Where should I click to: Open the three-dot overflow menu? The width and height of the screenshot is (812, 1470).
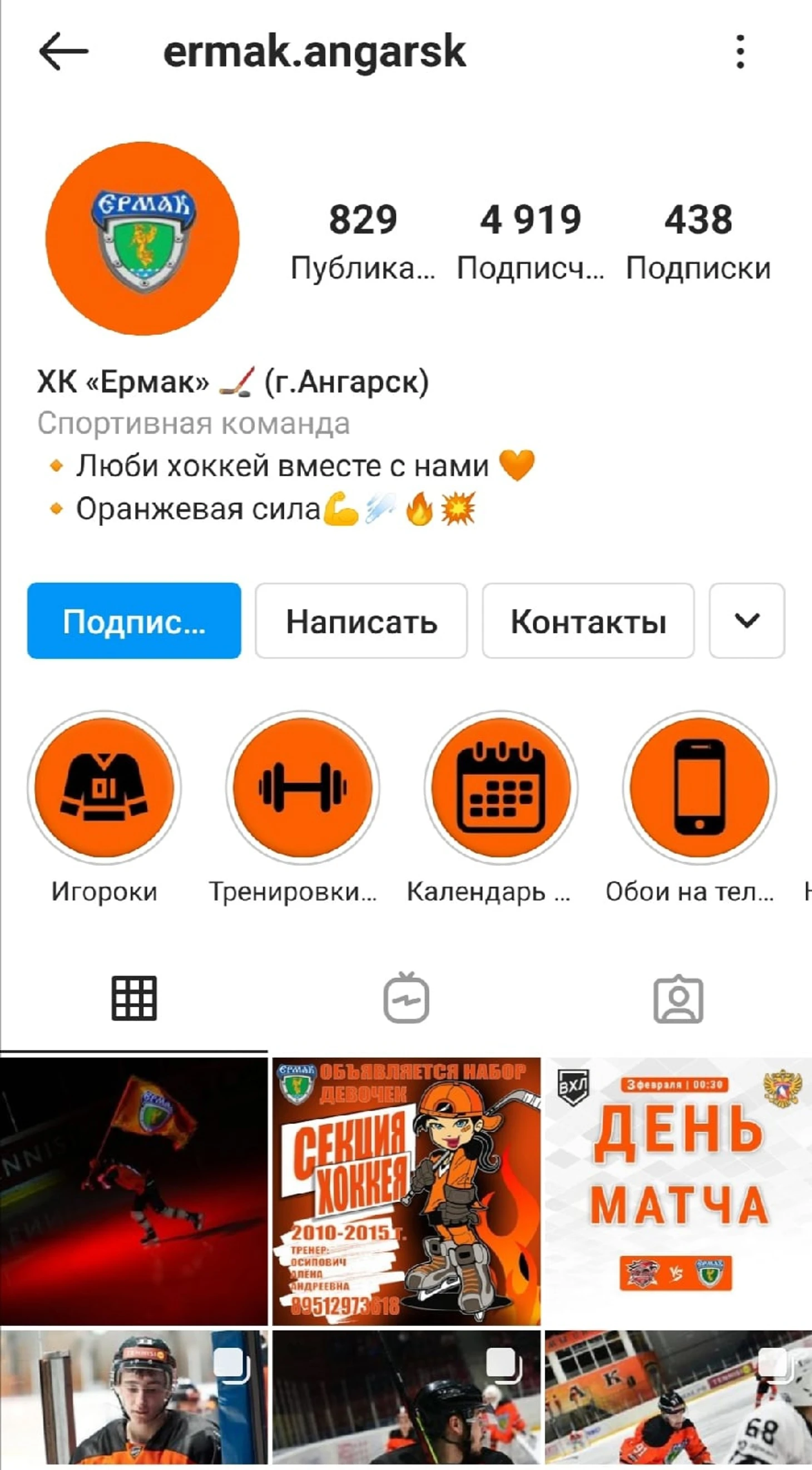click(x=740, y=51)
